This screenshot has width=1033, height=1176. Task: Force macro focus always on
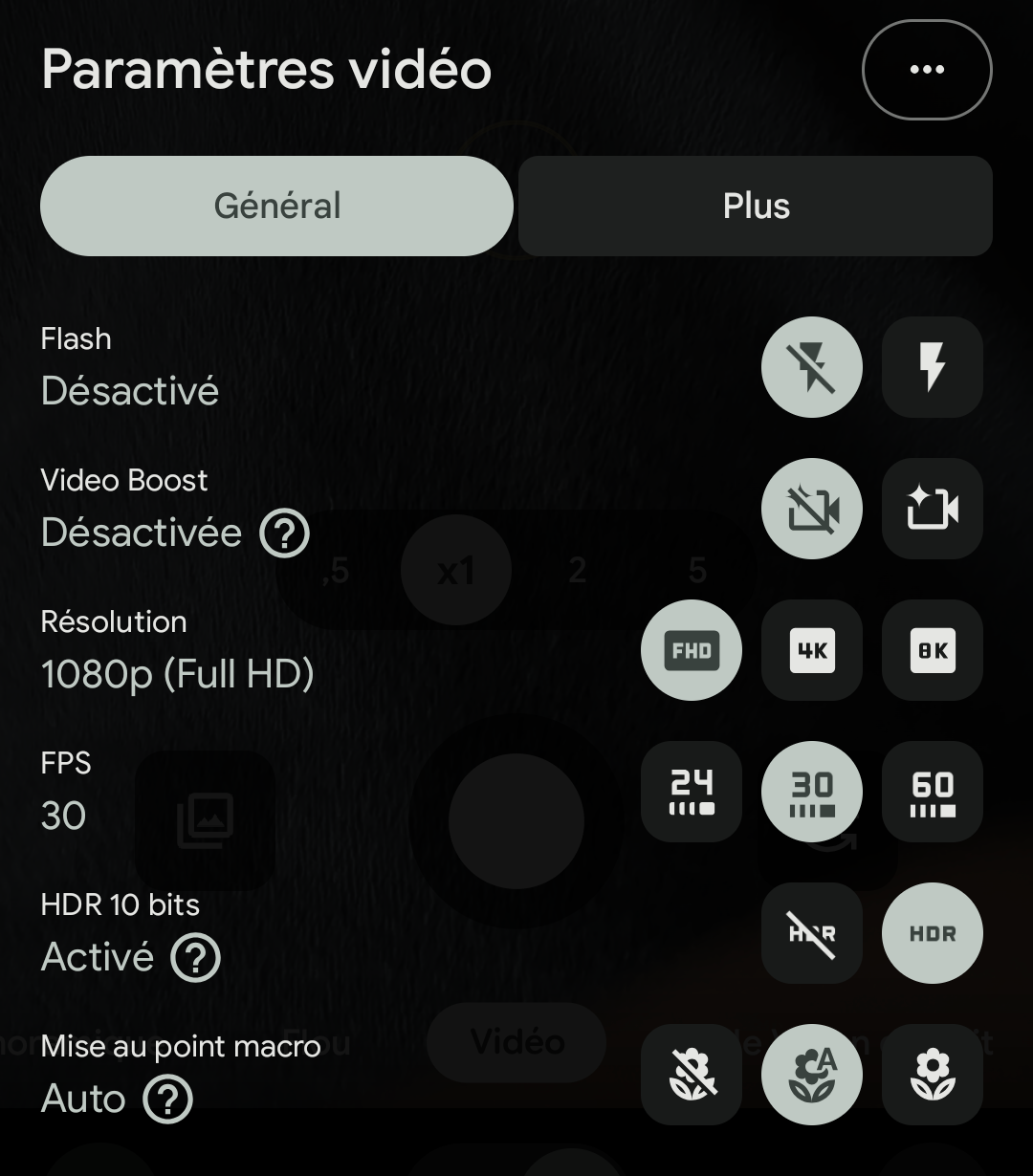tap(933, 1075)
